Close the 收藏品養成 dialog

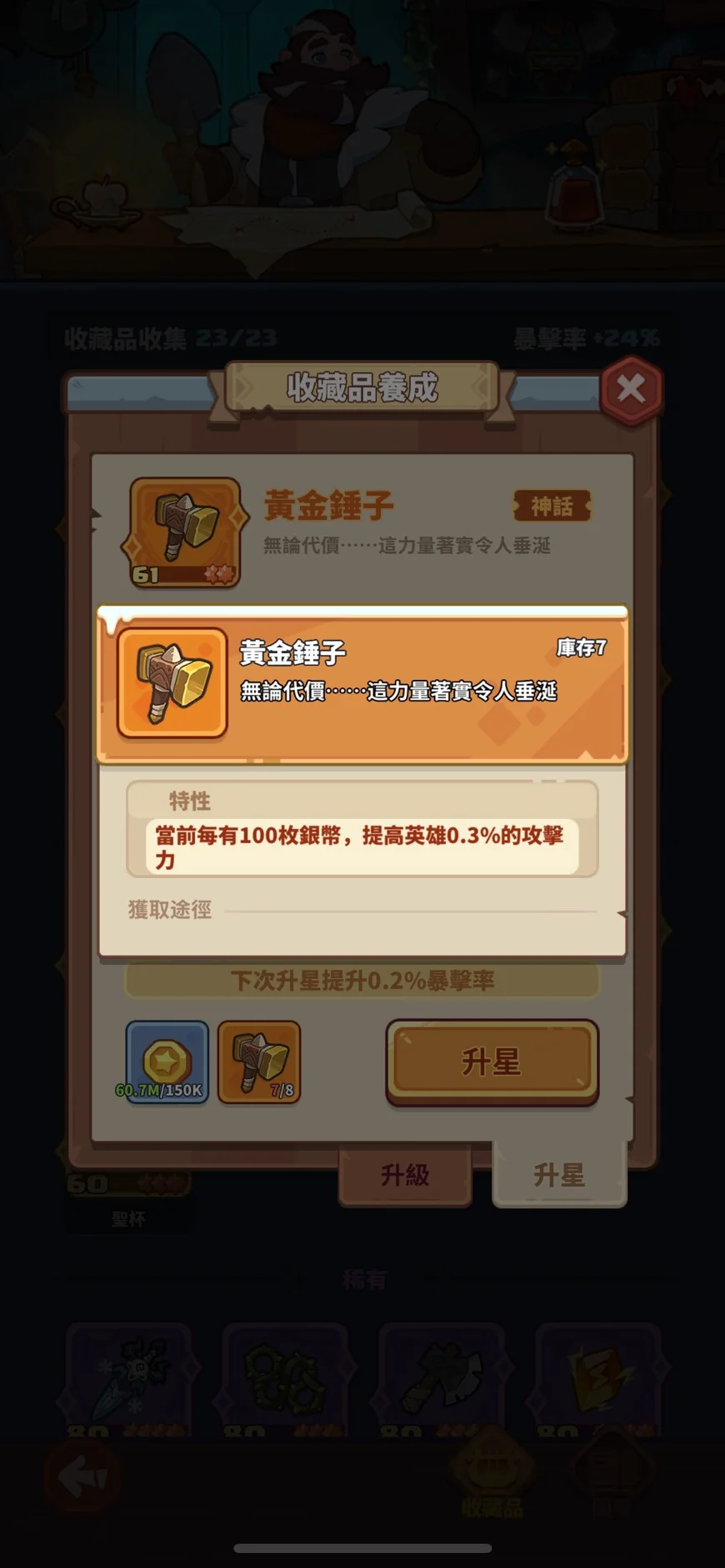tap(631, 389)
